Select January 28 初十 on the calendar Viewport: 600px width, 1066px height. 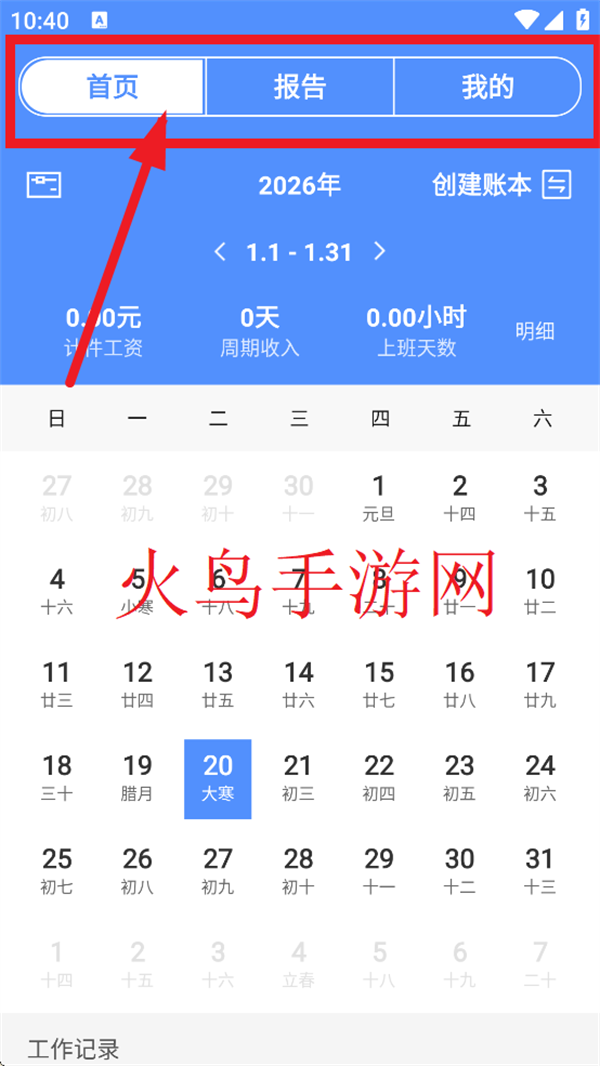[x=299, y=870]
